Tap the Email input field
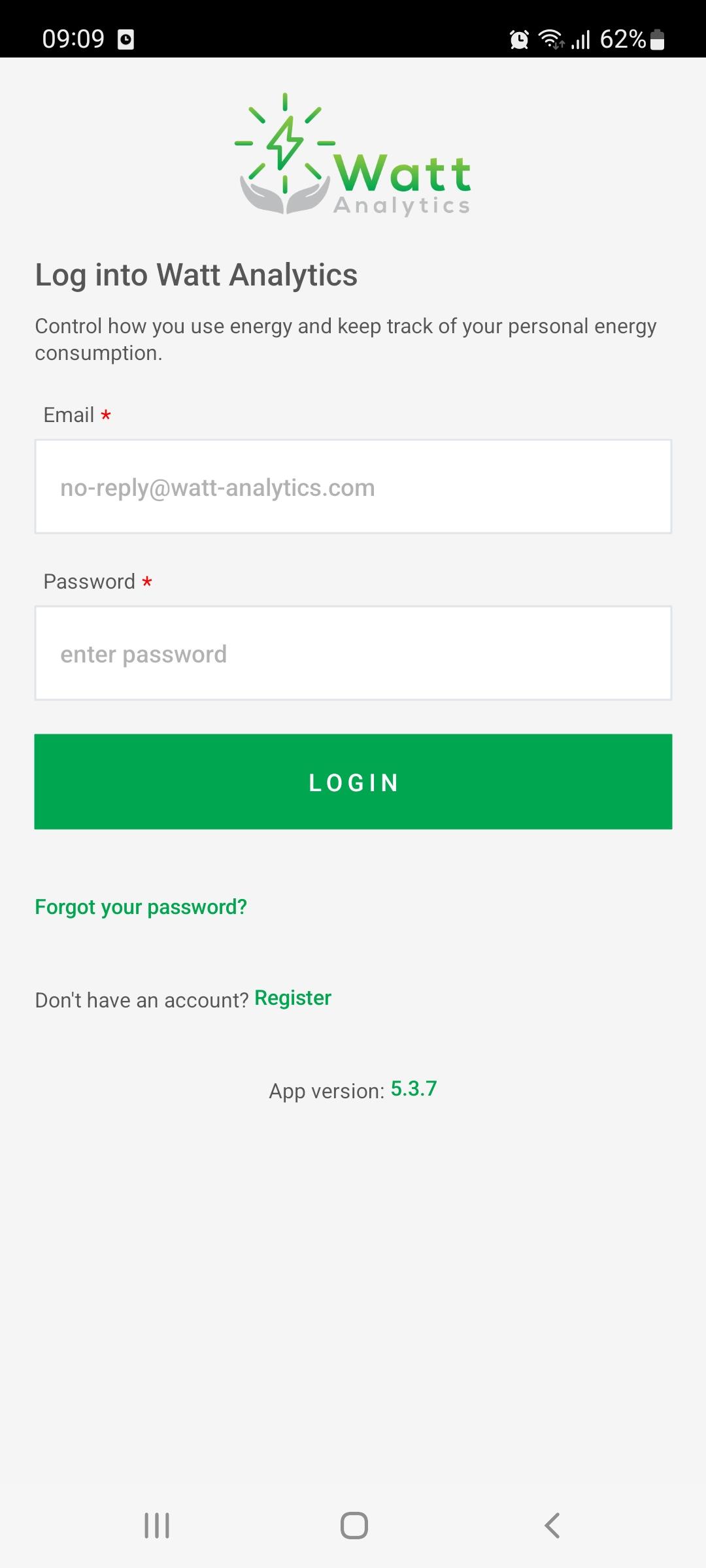 353,487
